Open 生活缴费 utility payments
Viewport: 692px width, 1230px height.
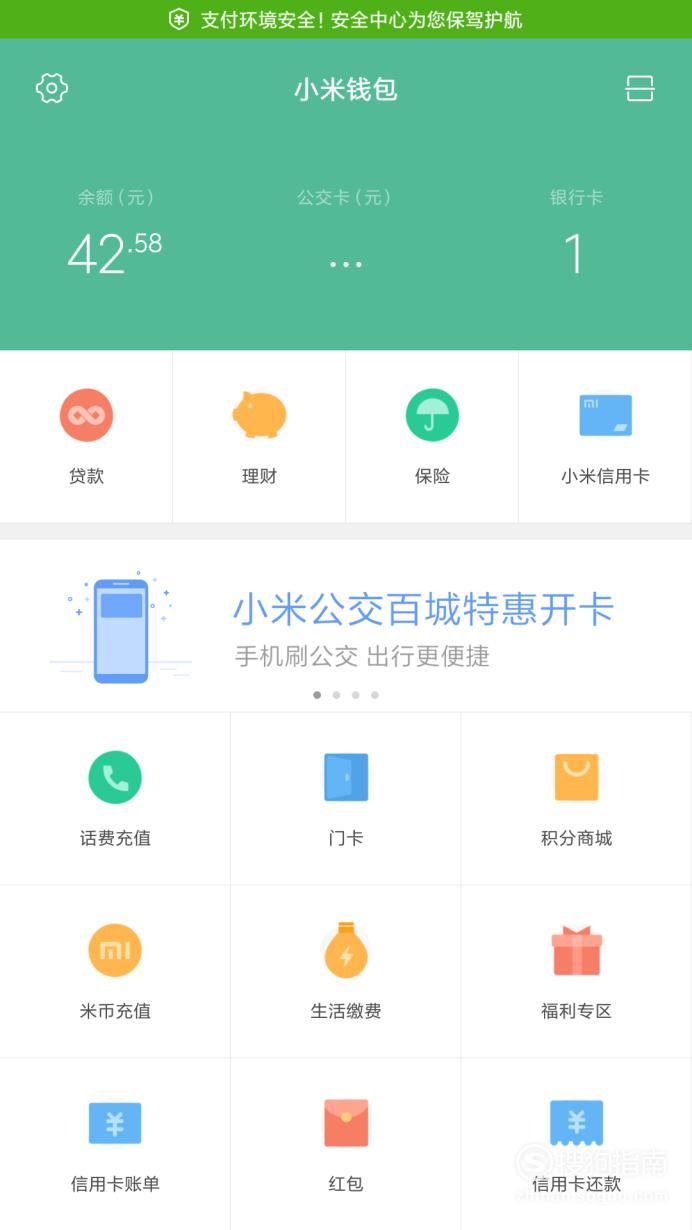tap(346, 972)
